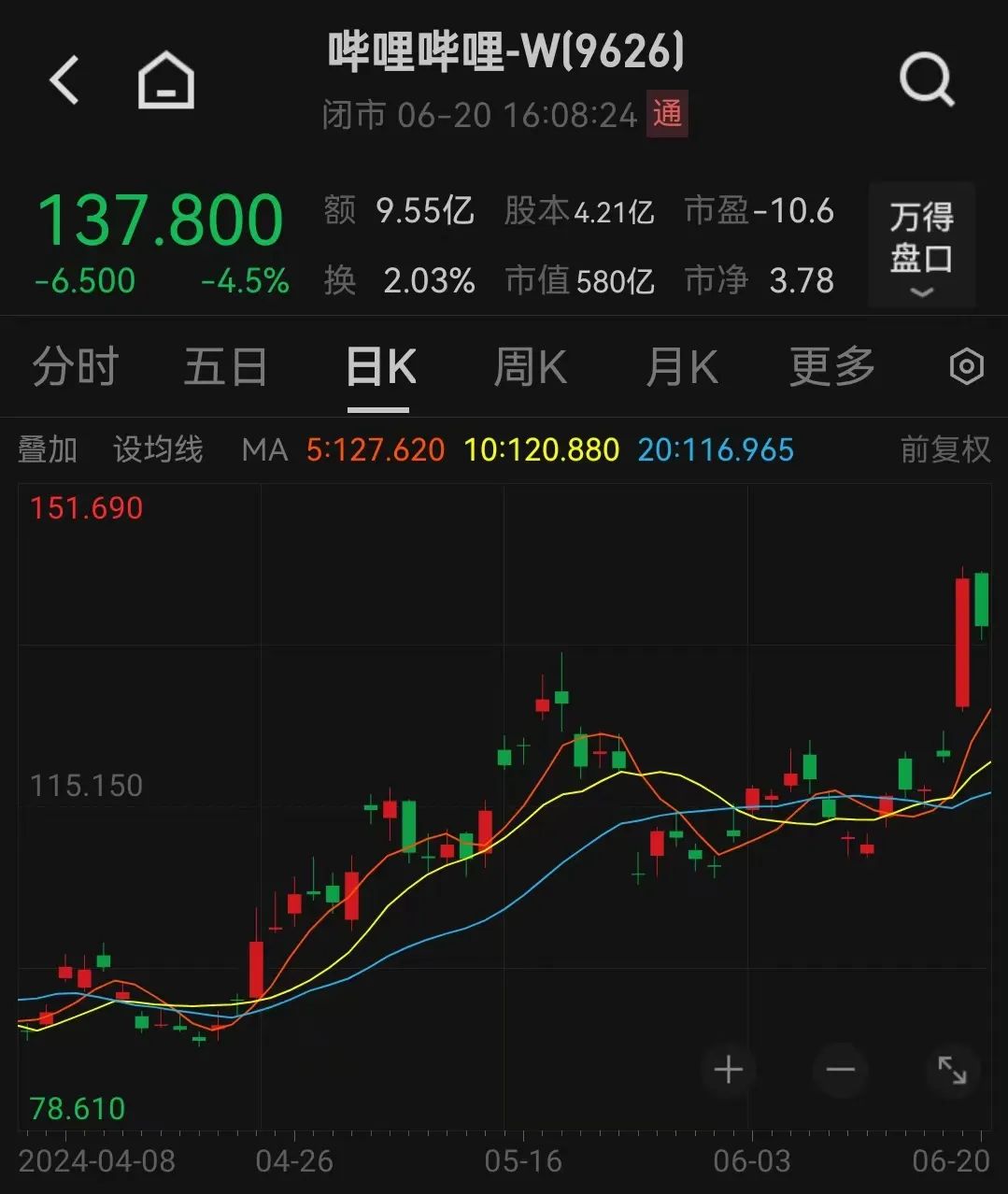Open the home icon
Screen dimensions: 1008x1194
pos(165,80)
